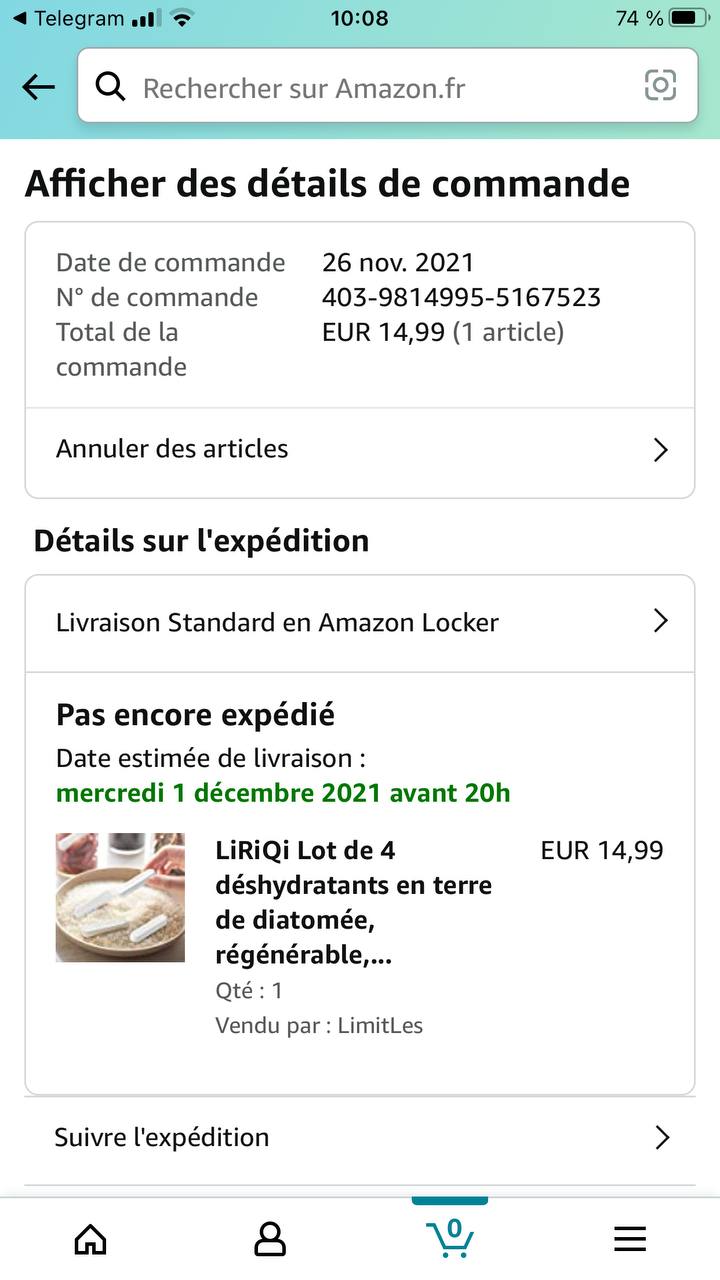Open Suivre l'expédition
Viewport: 720px width, 1280px height.
pyautogui.click(x=360, y=1137)
